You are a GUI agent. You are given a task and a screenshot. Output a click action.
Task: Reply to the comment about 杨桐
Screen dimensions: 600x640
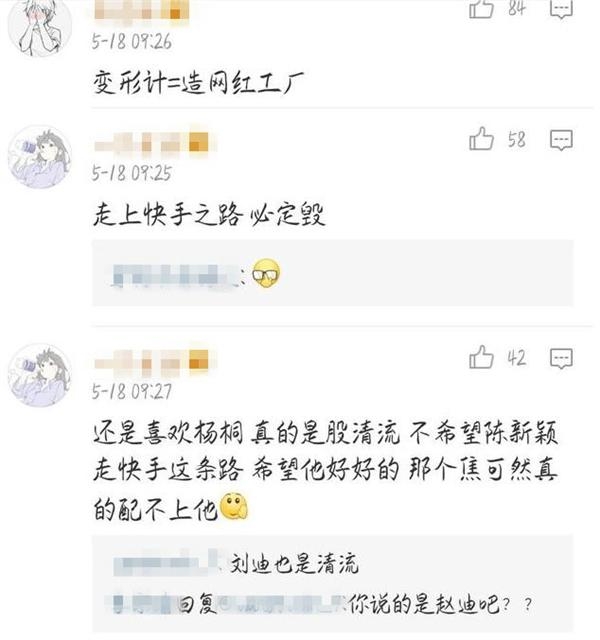[x=562, y=358]
